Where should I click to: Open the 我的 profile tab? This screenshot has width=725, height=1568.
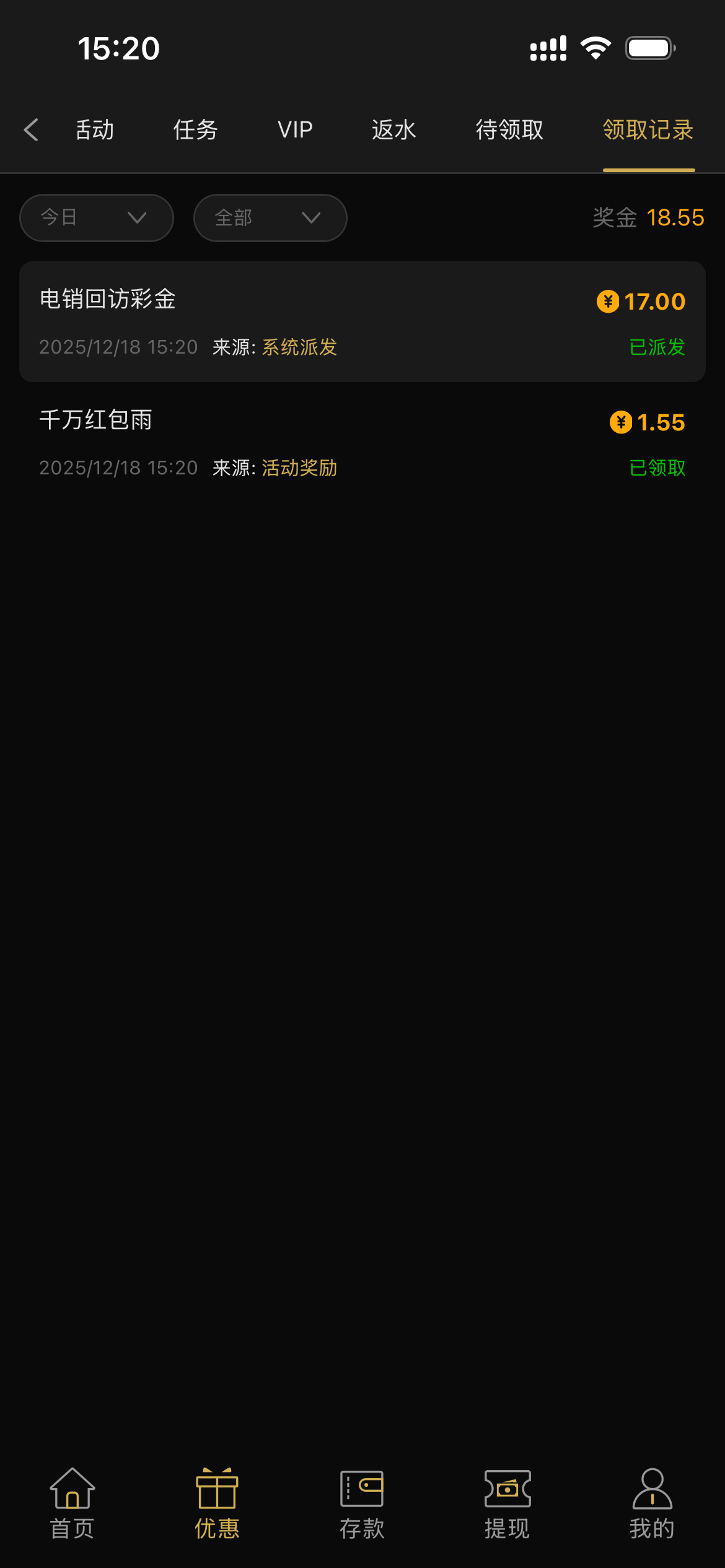652,1504
